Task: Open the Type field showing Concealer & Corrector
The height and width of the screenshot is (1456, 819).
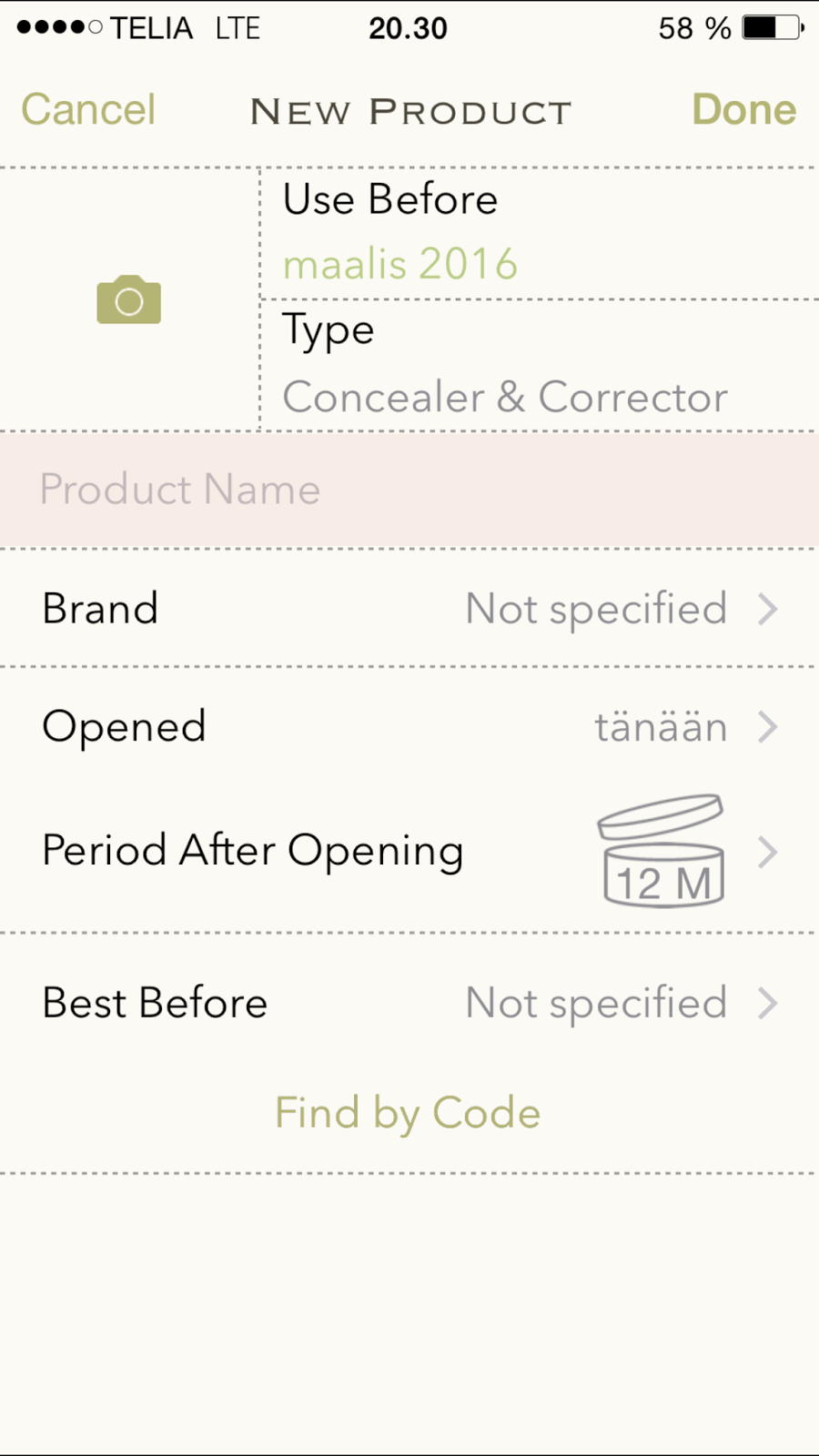Action: 540,365
